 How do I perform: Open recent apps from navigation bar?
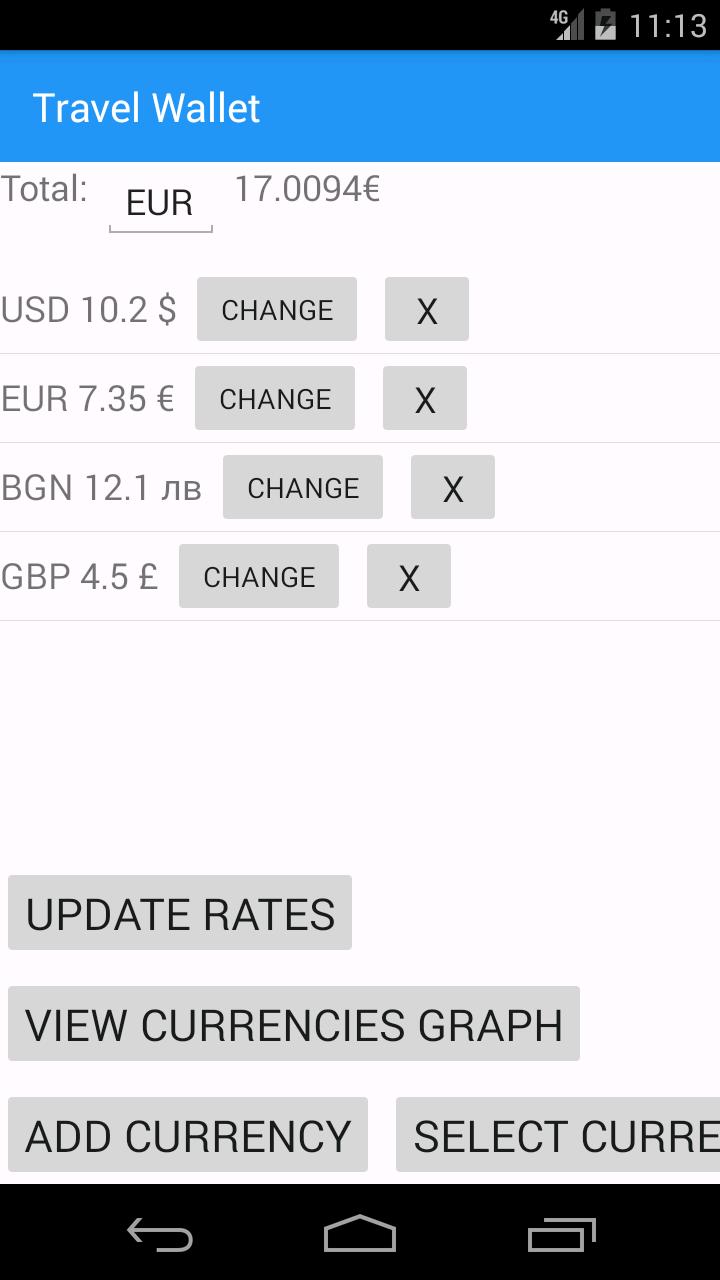[561, 1234]
